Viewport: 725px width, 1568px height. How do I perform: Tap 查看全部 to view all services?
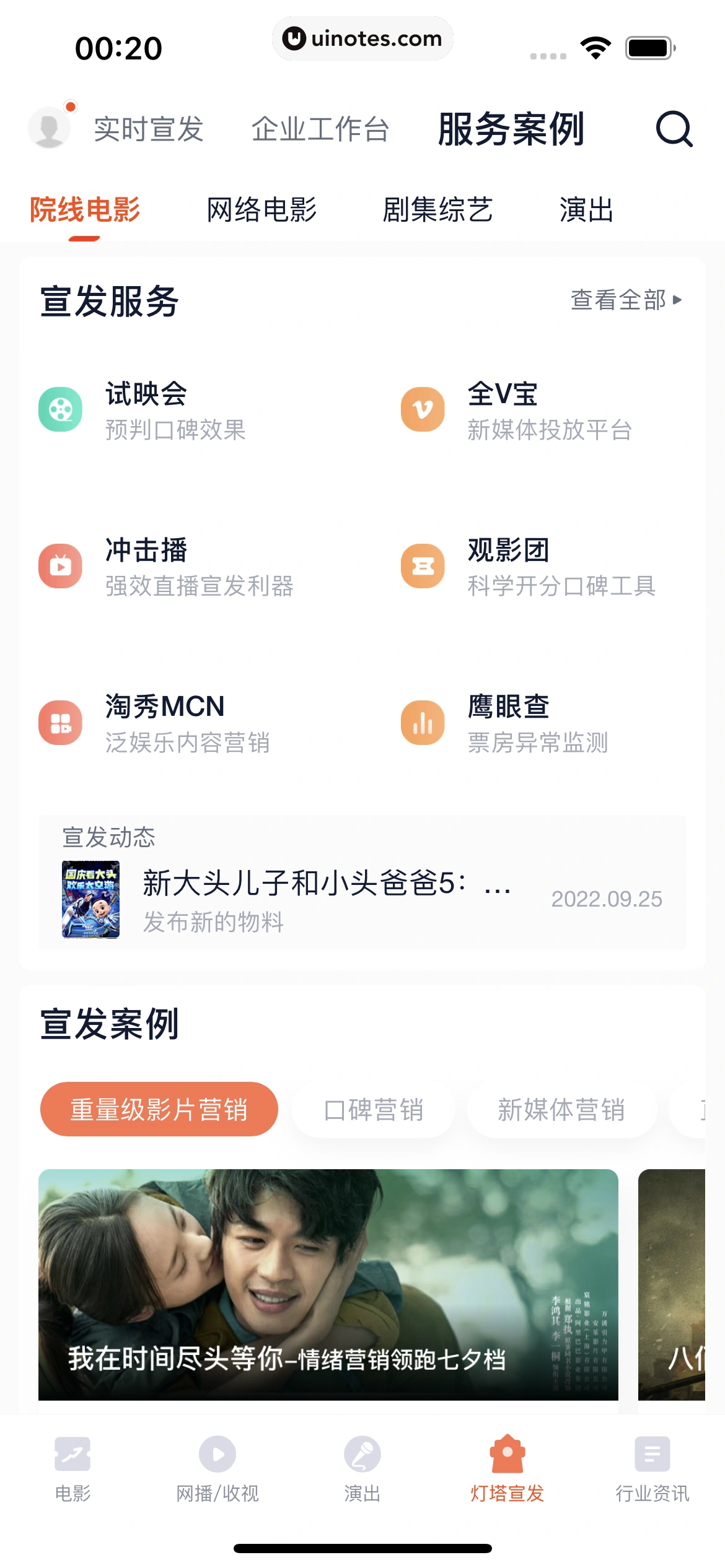[625, 300]
